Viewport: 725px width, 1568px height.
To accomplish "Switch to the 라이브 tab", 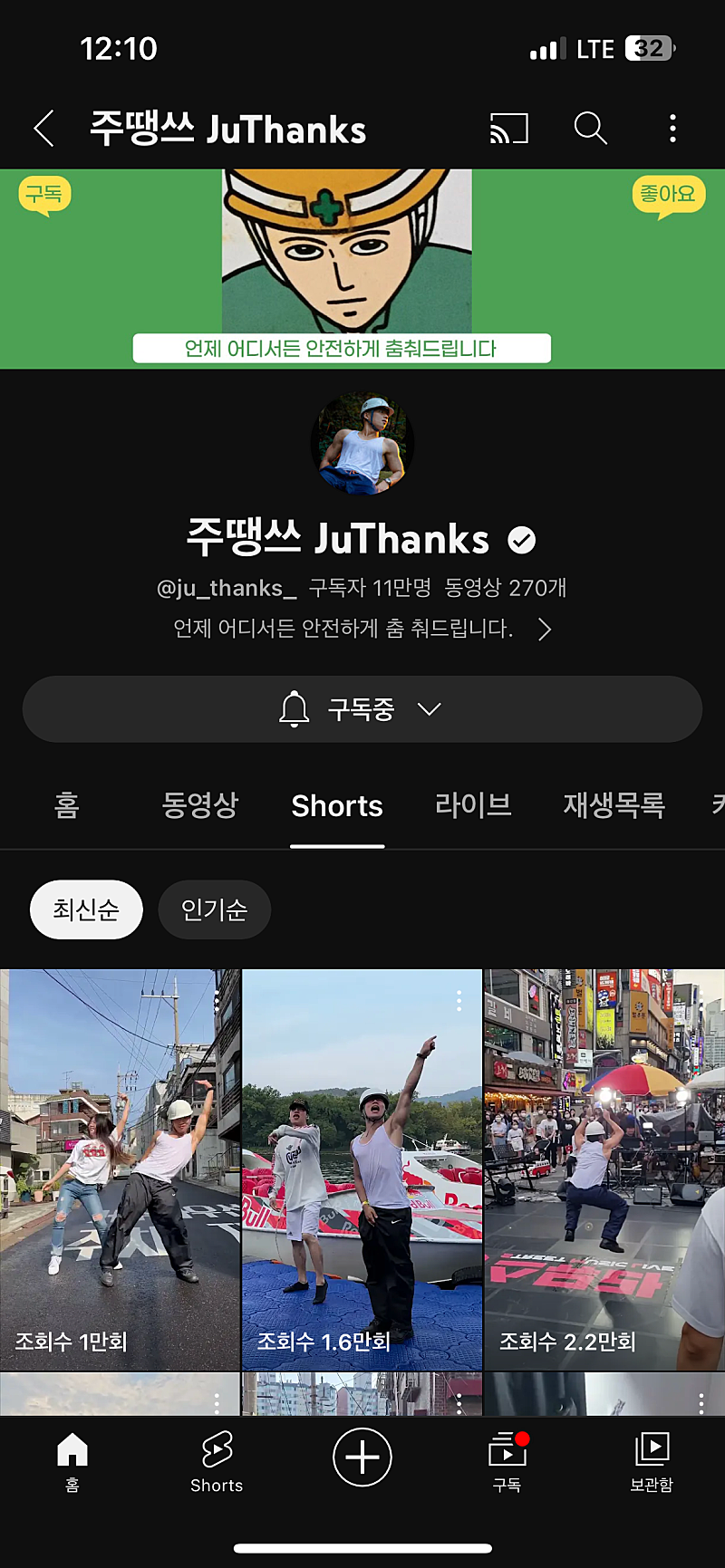I will 473,805.
